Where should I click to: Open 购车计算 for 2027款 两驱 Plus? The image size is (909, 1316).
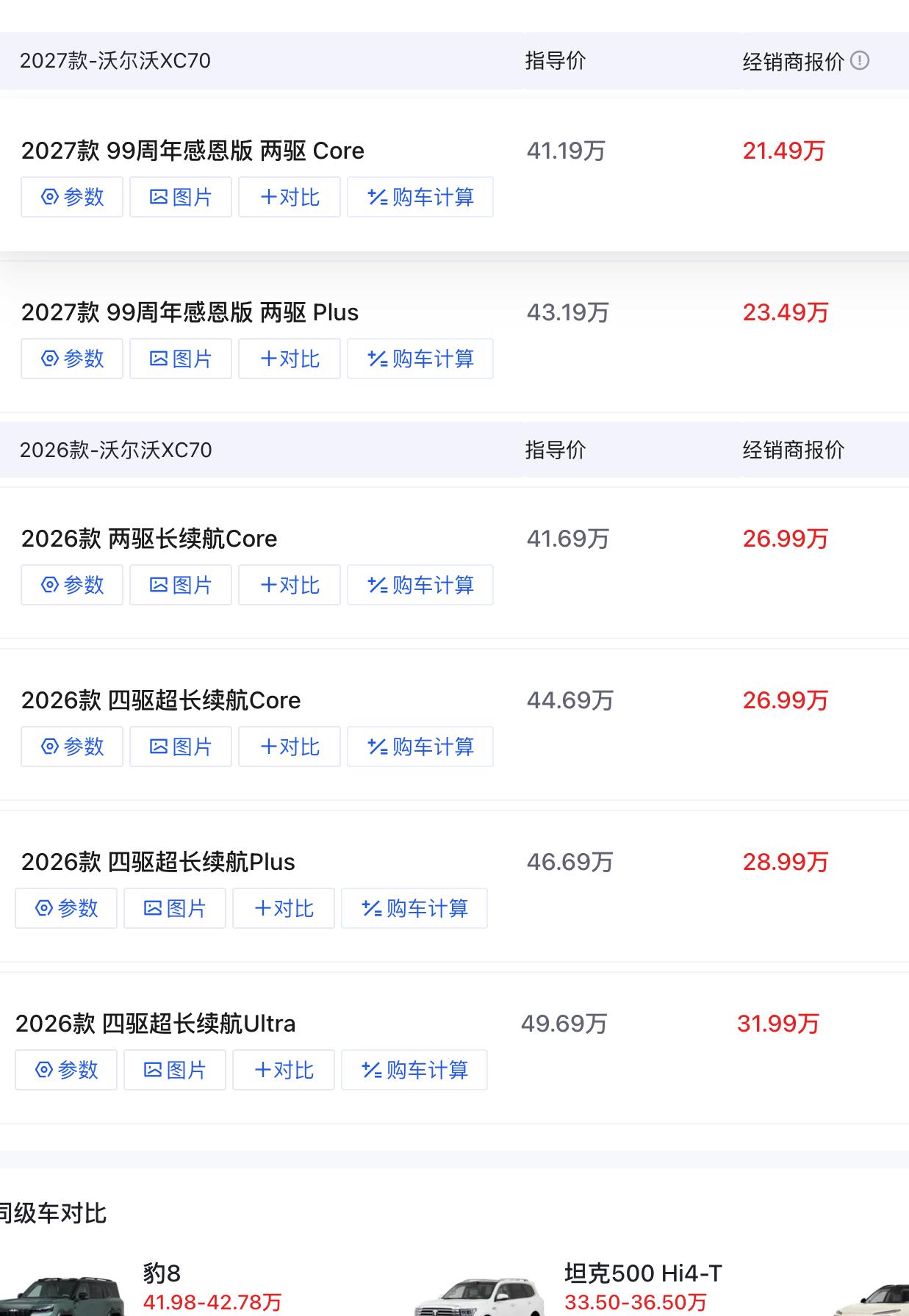(420, 359)
